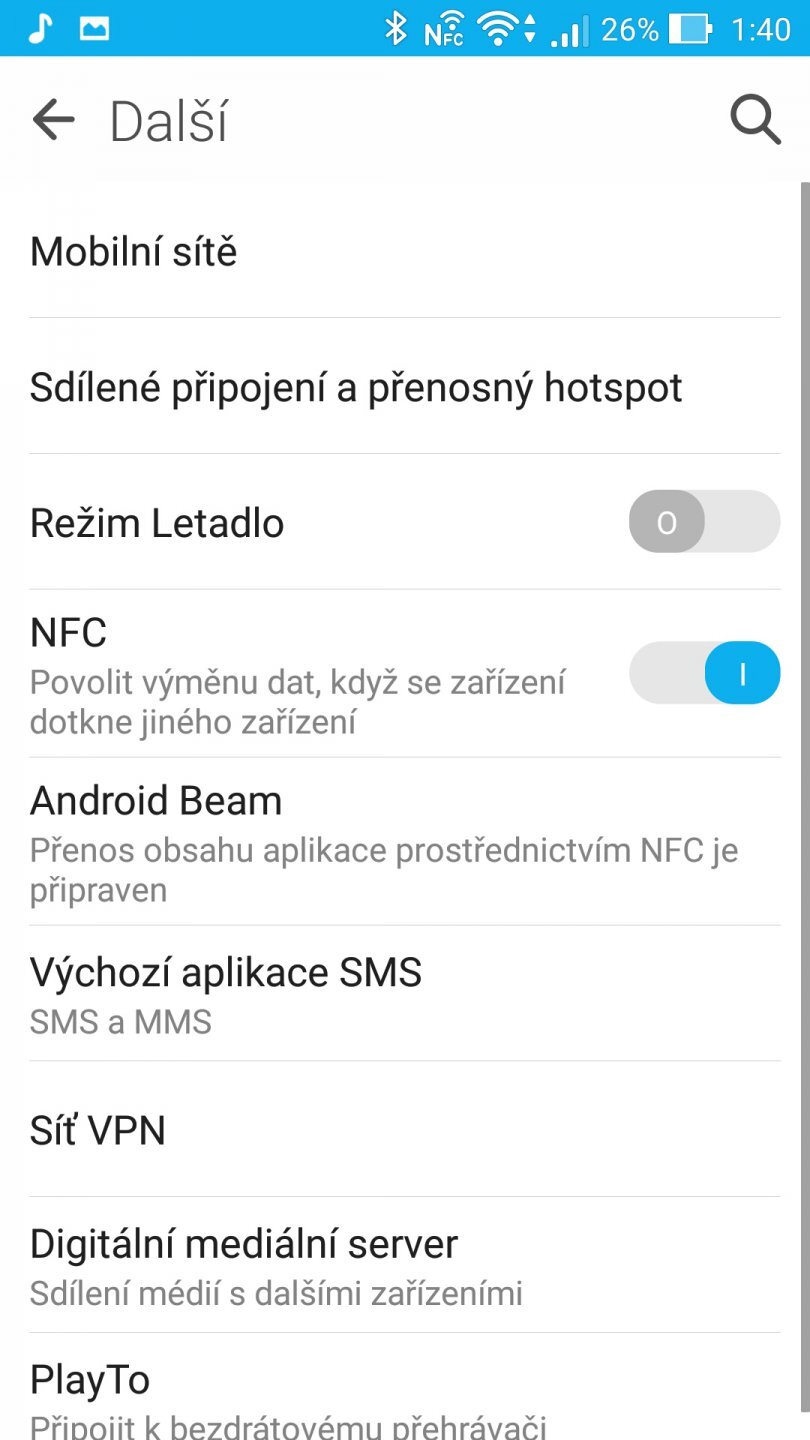
Task: Tap the Bluetooth icon in the status bar
Action: pos(397,30)
